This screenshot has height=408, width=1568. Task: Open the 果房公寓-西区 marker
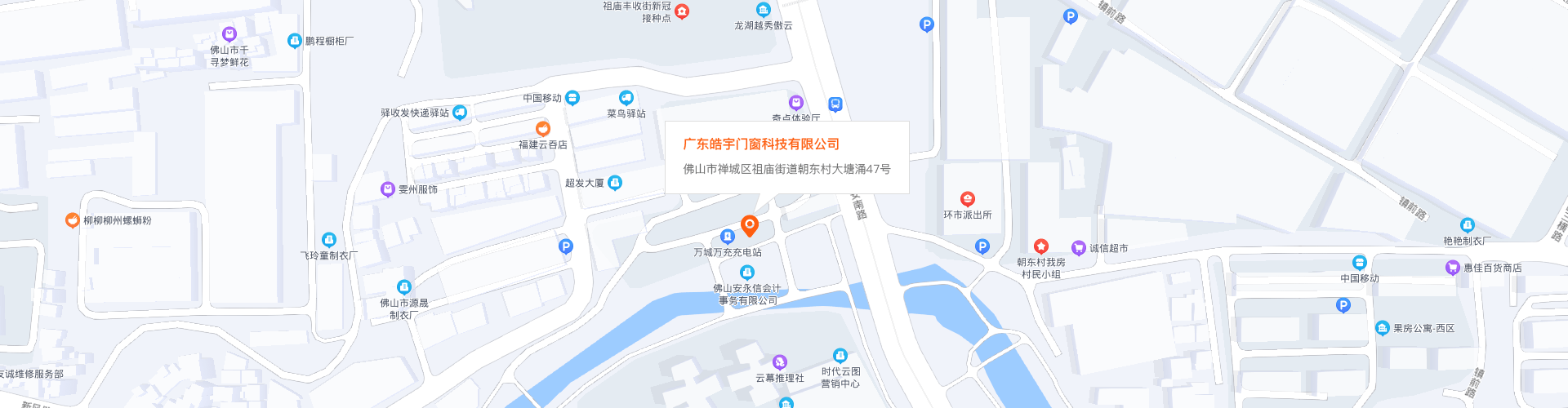[x=1382, y=328]
